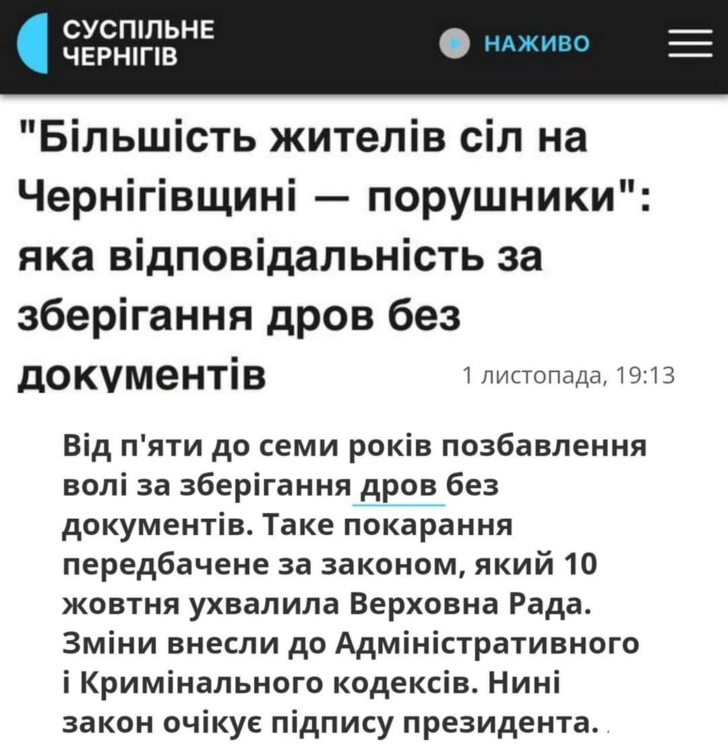Viewport: 728px width, 750px height.
Task: Open the underlined "дров" link
Action: click(x=397, y=486)
